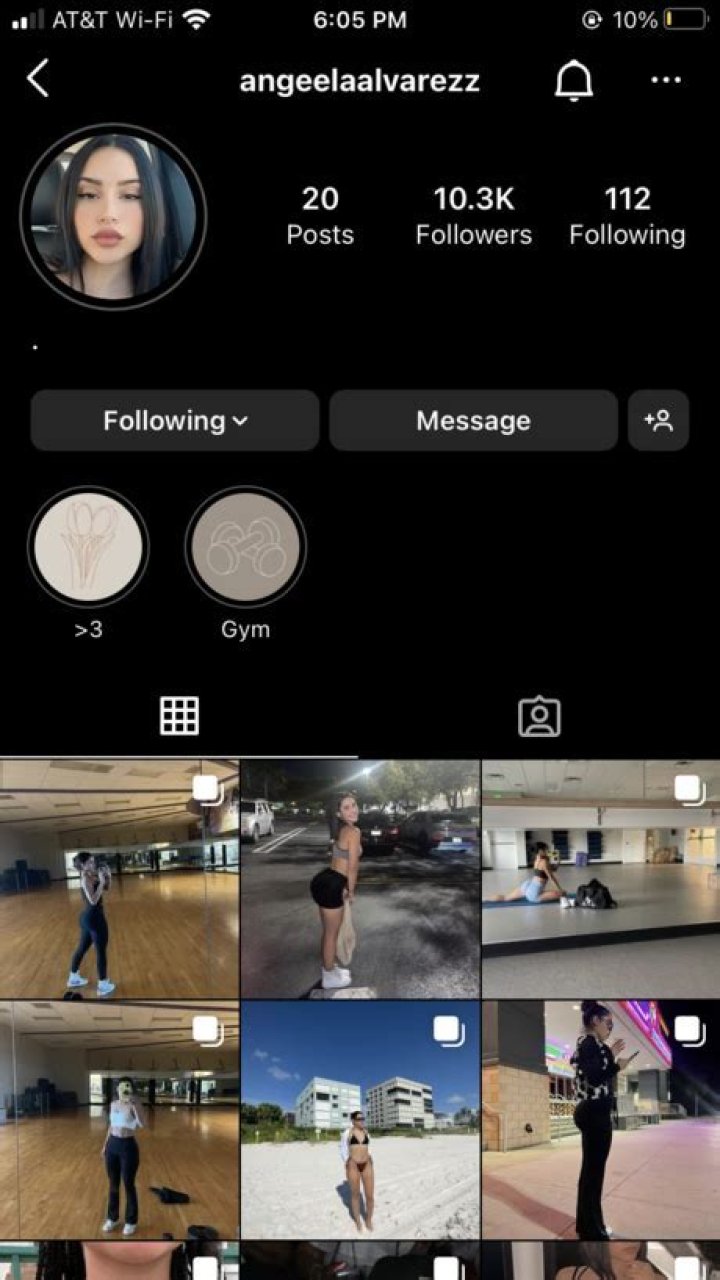Expand the Following dropdown button

tap(175, 421)
